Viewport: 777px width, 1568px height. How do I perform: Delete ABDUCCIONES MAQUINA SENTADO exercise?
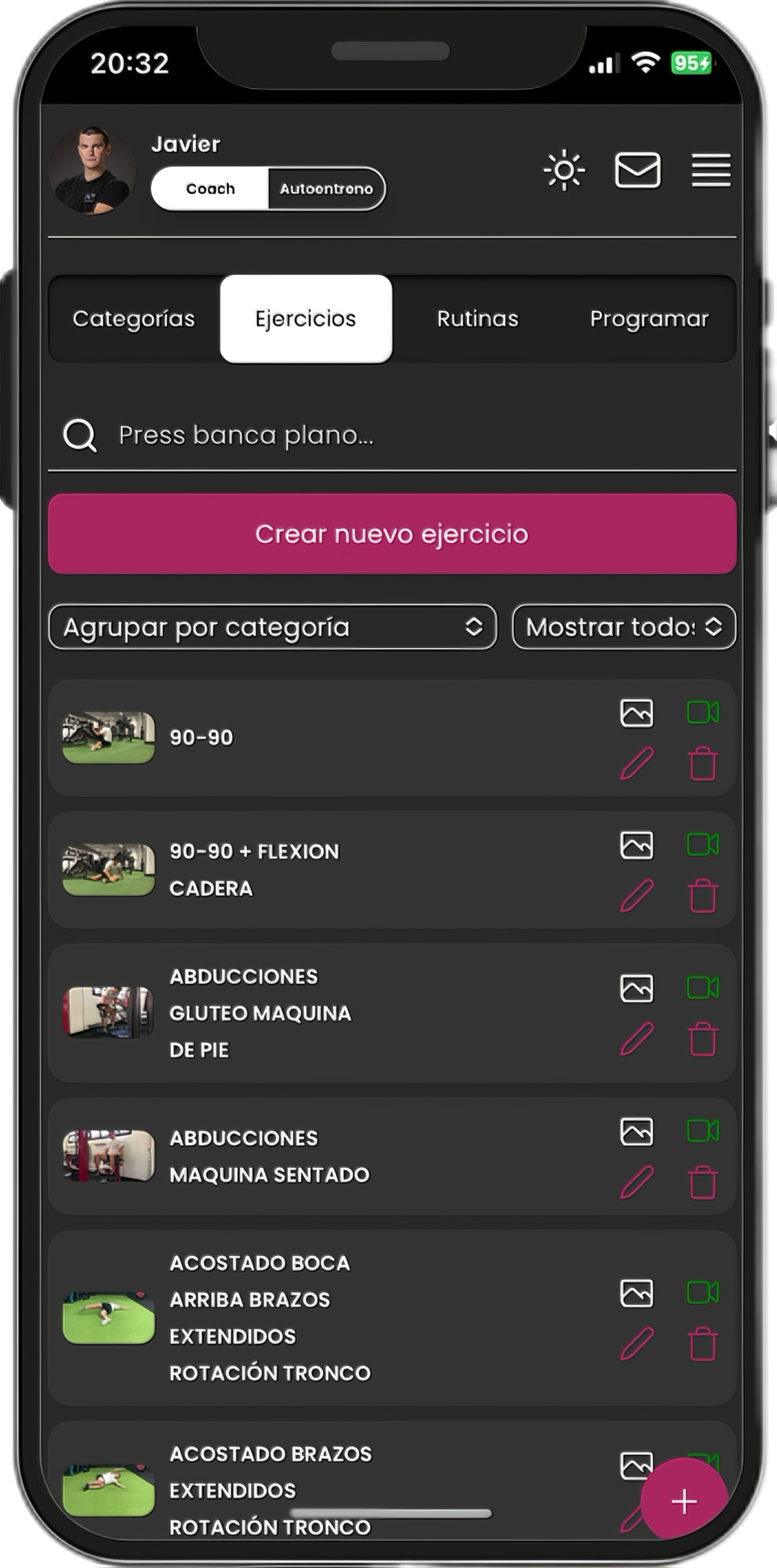pos(703,1183)
